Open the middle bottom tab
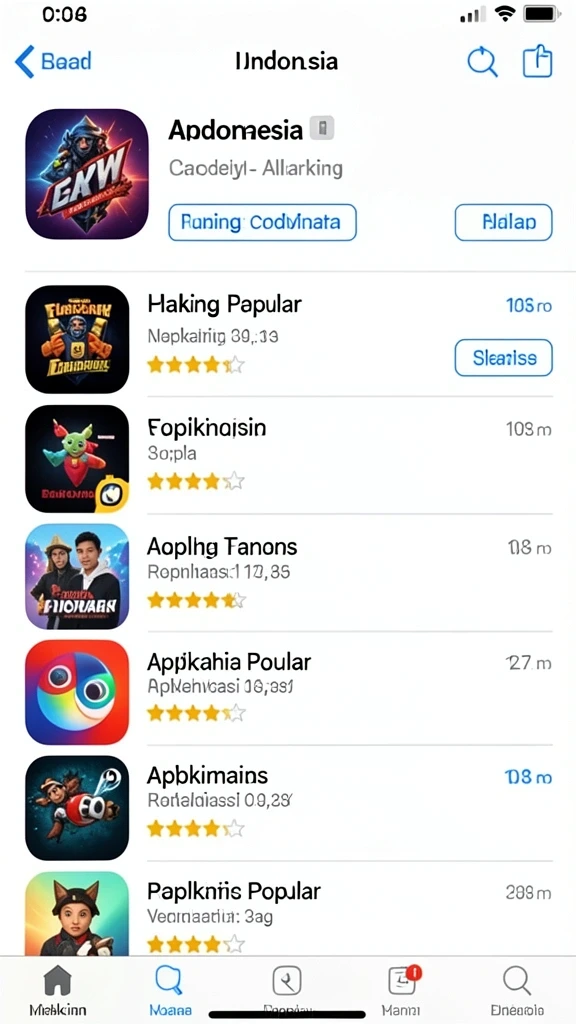 (x=287, y=989)
